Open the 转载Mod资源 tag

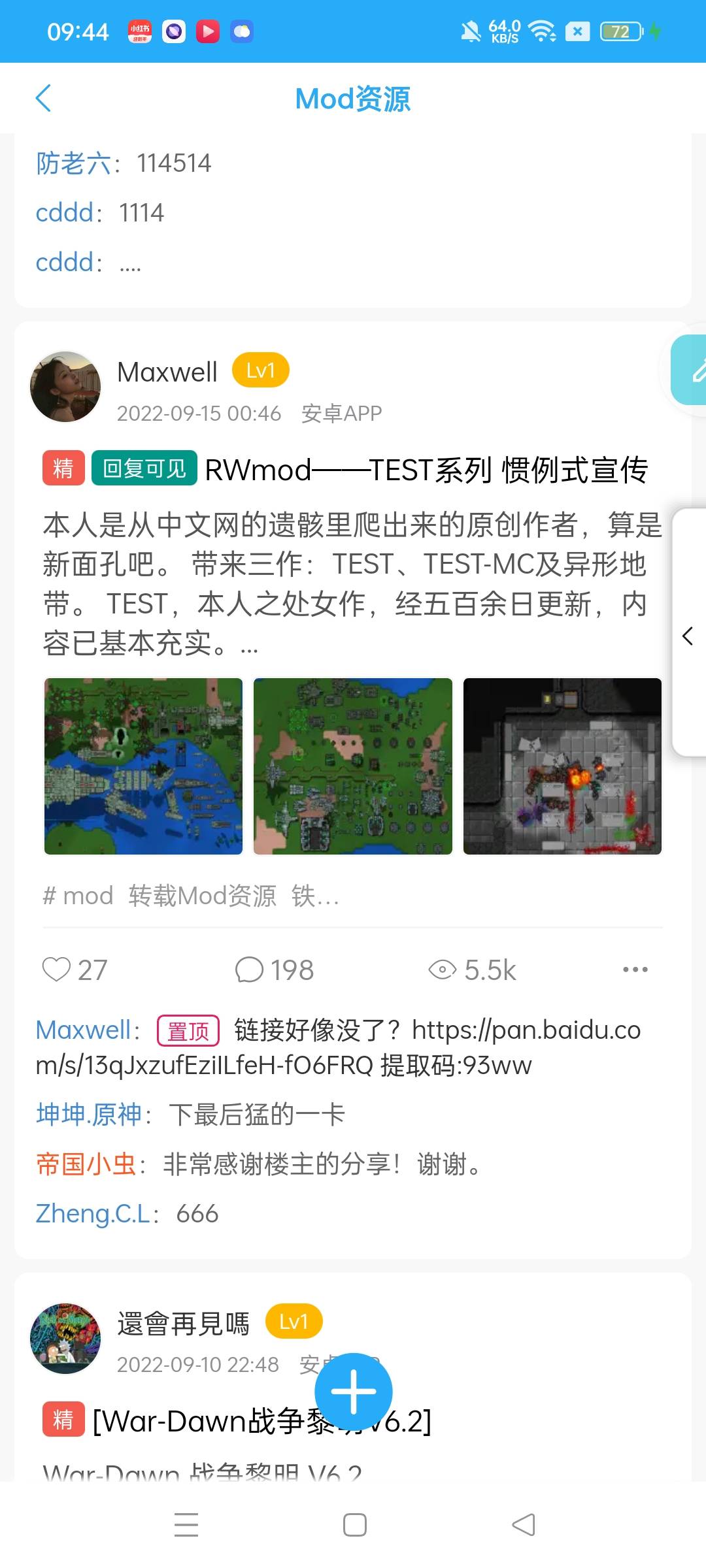point(203,896)
